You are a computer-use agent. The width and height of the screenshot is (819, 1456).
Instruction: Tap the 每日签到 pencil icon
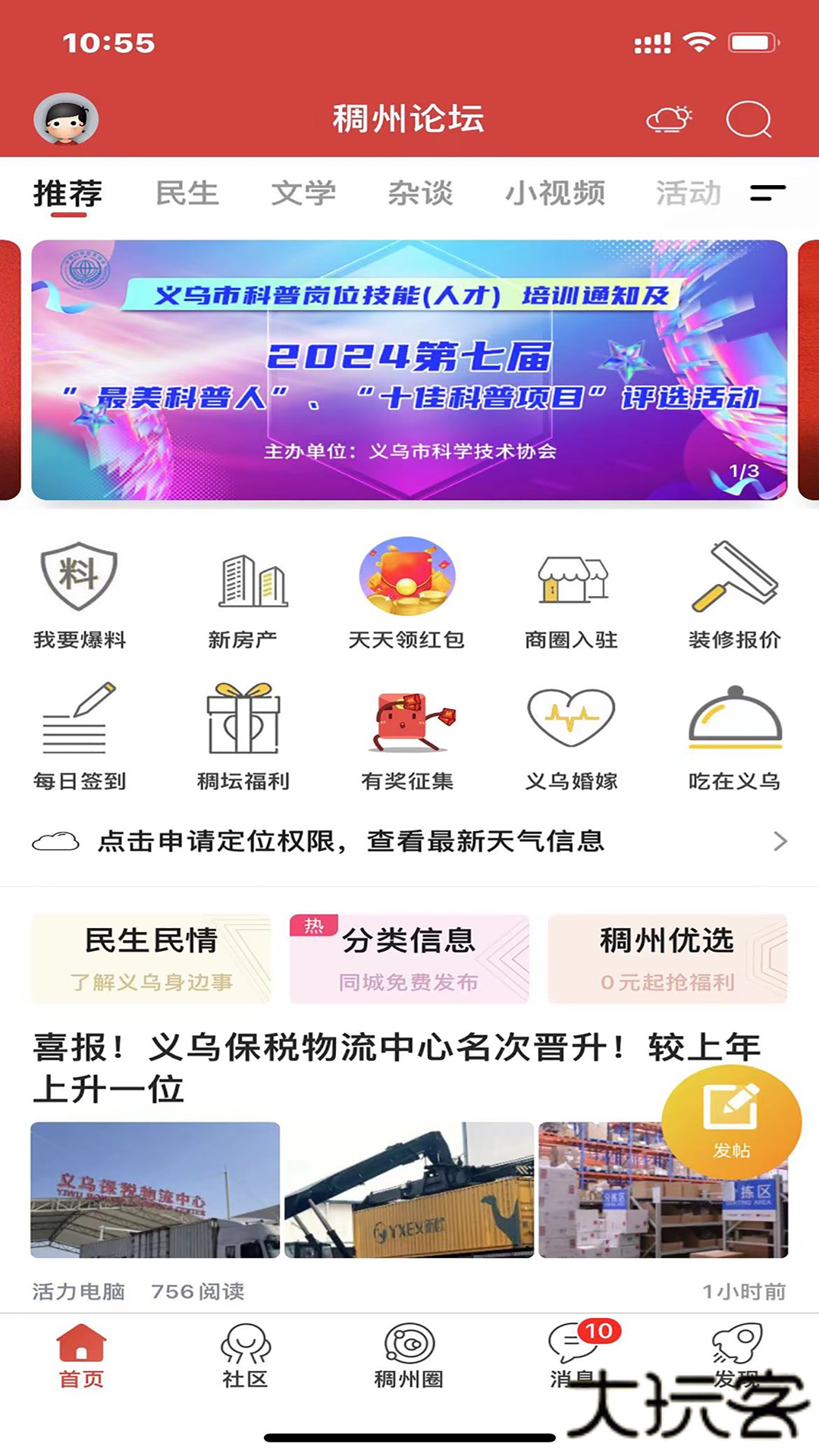[x=78, y=720]
